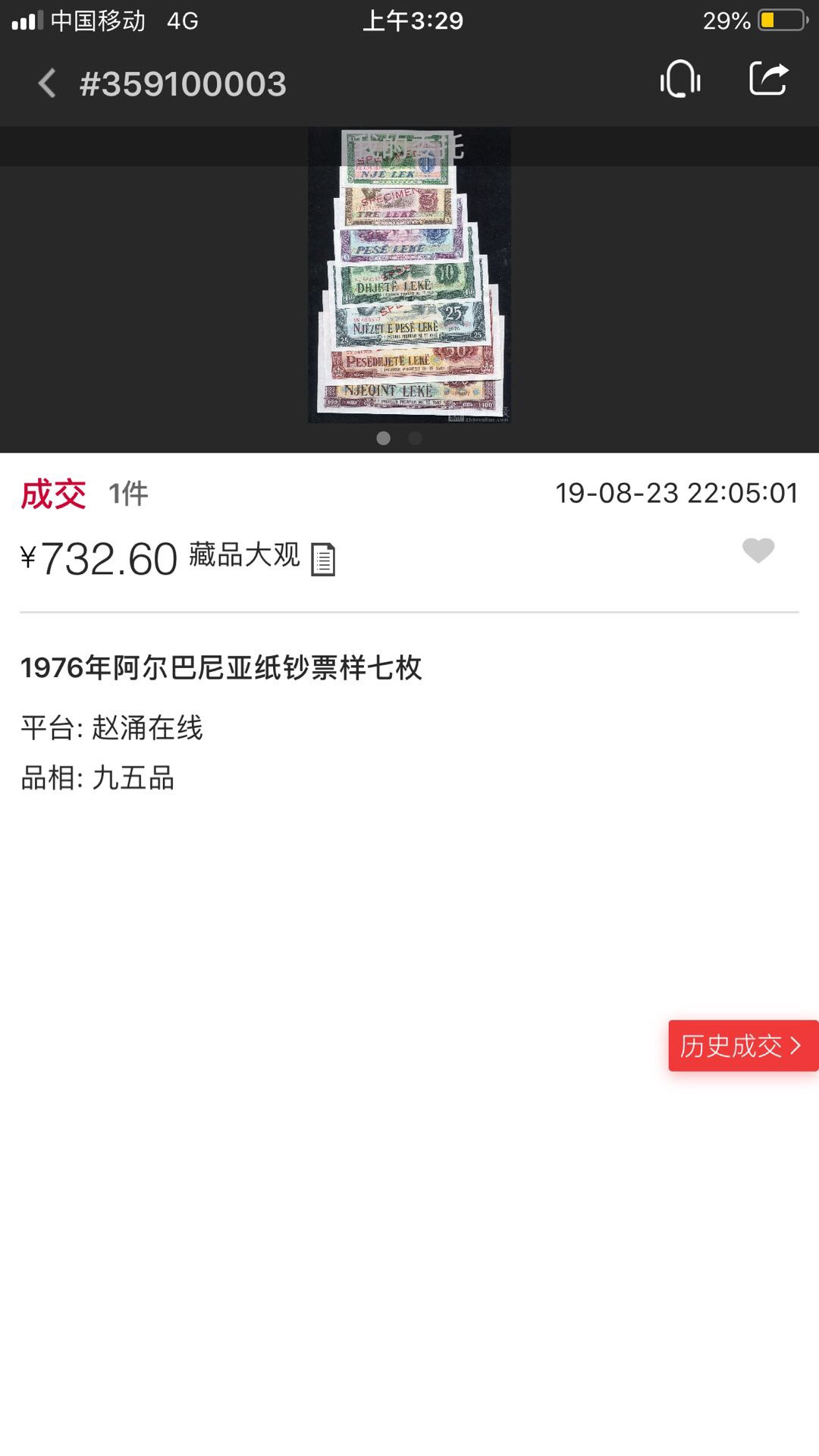Screen dimensions: 819x1456
Task: Tap the customer service headset icon
Action: pos(680,79)
